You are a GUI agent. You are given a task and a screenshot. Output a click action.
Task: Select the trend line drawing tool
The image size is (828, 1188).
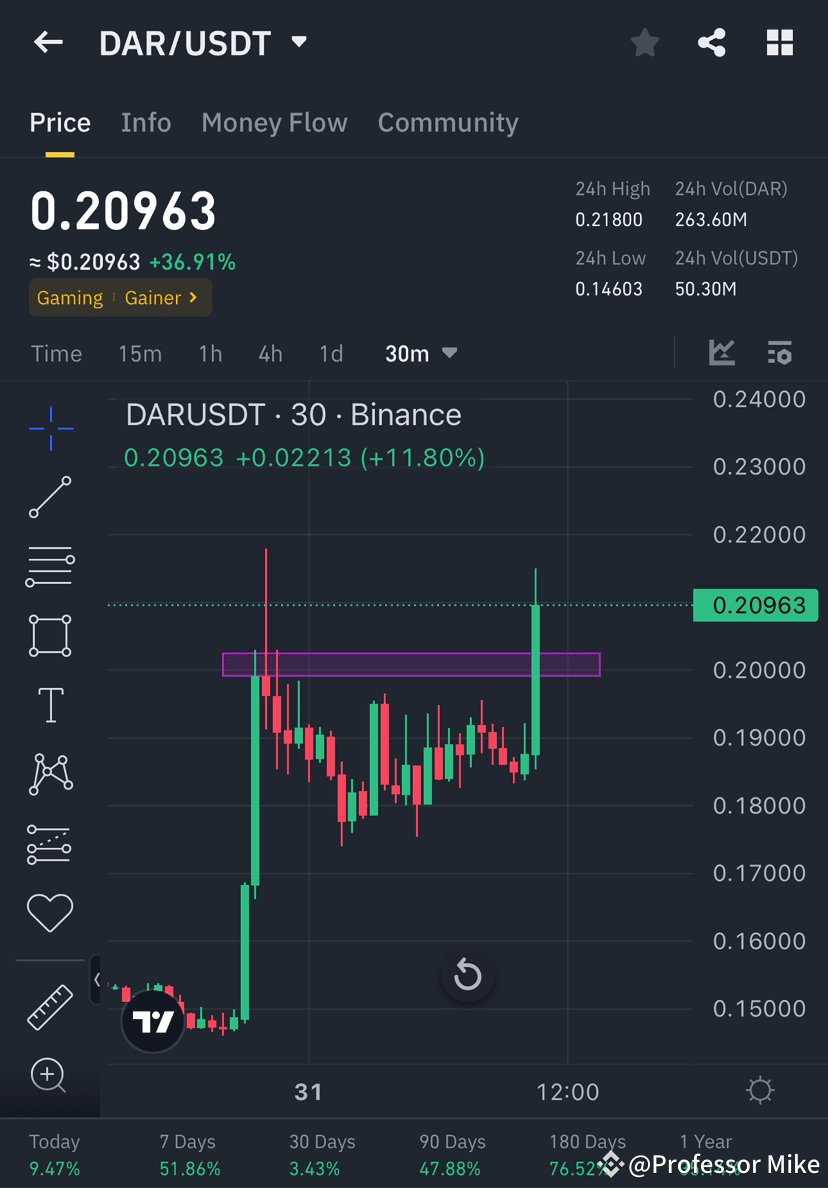50,497
